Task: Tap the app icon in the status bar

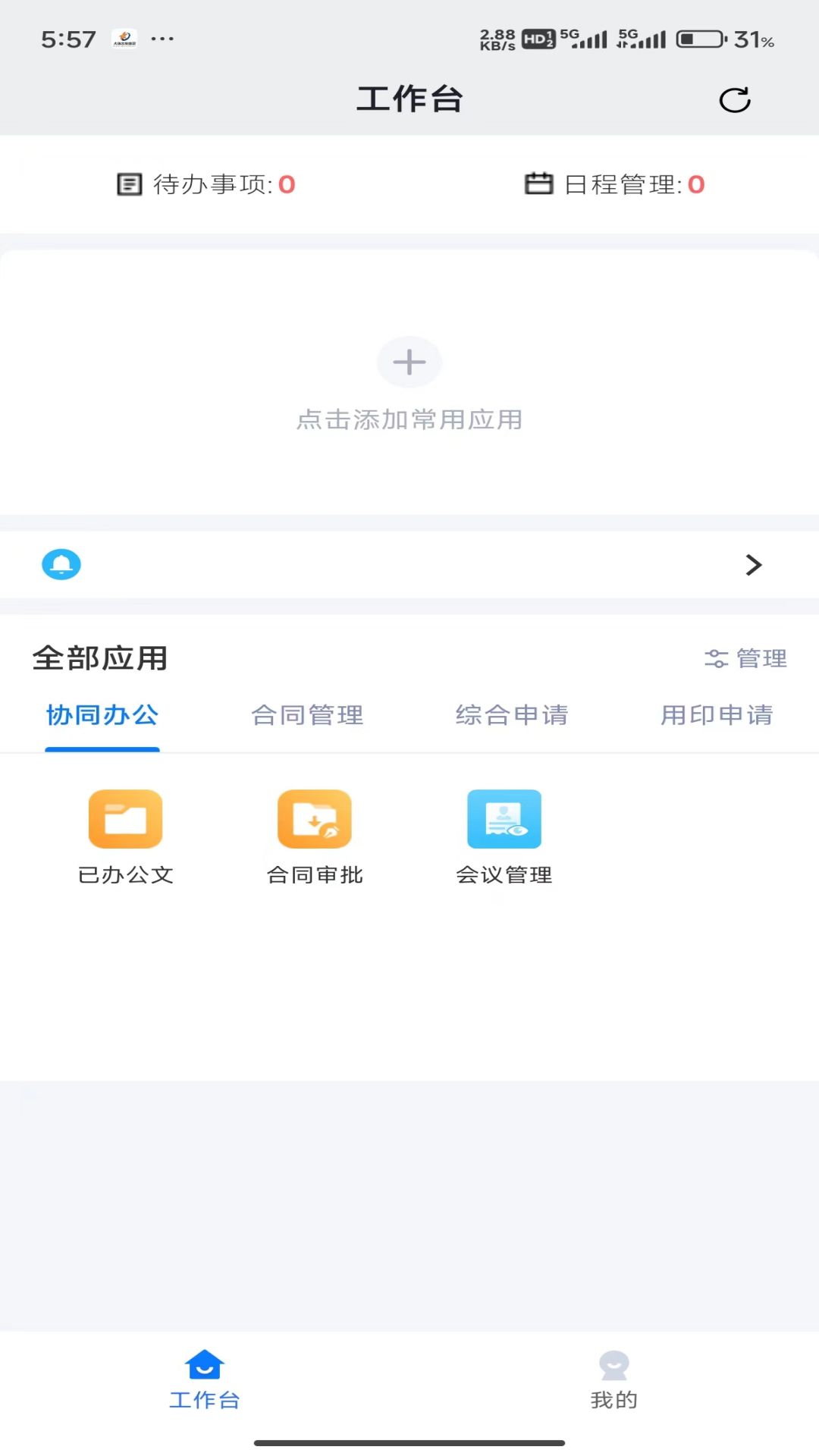Action: coord(124,36)
